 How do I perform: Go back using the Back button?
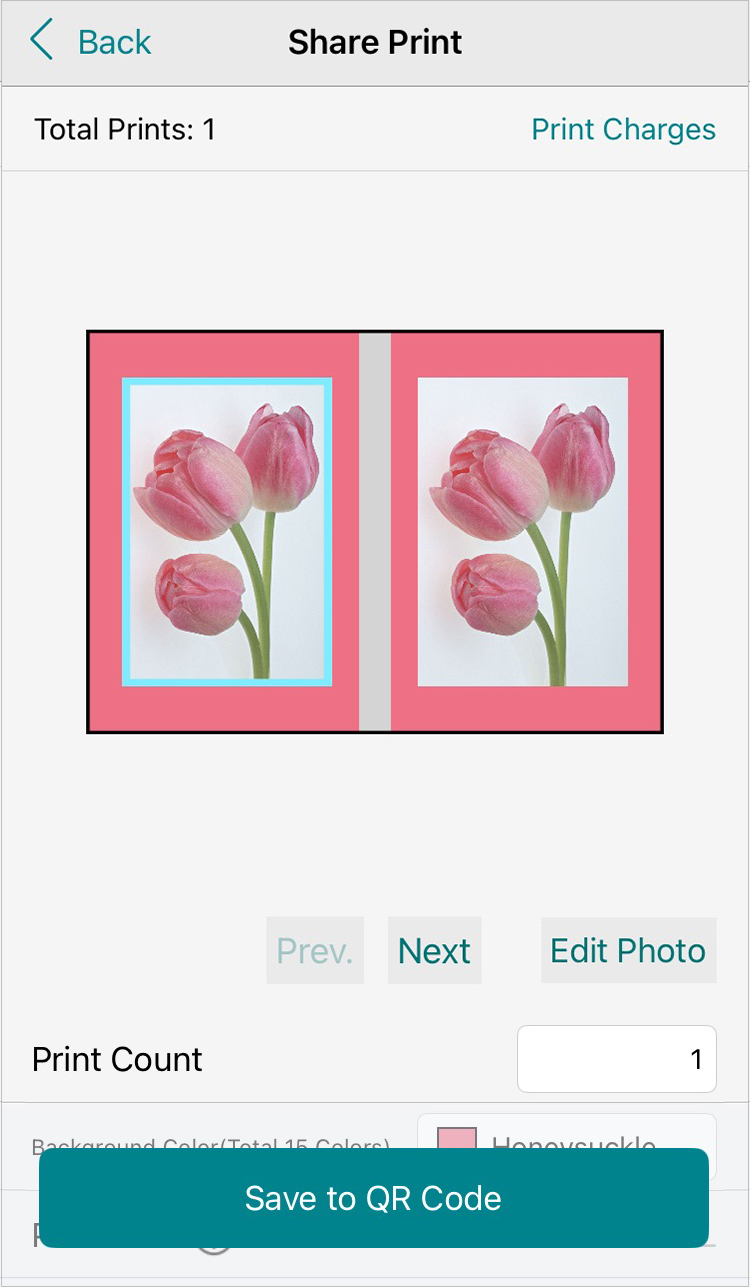click(92, 42)
